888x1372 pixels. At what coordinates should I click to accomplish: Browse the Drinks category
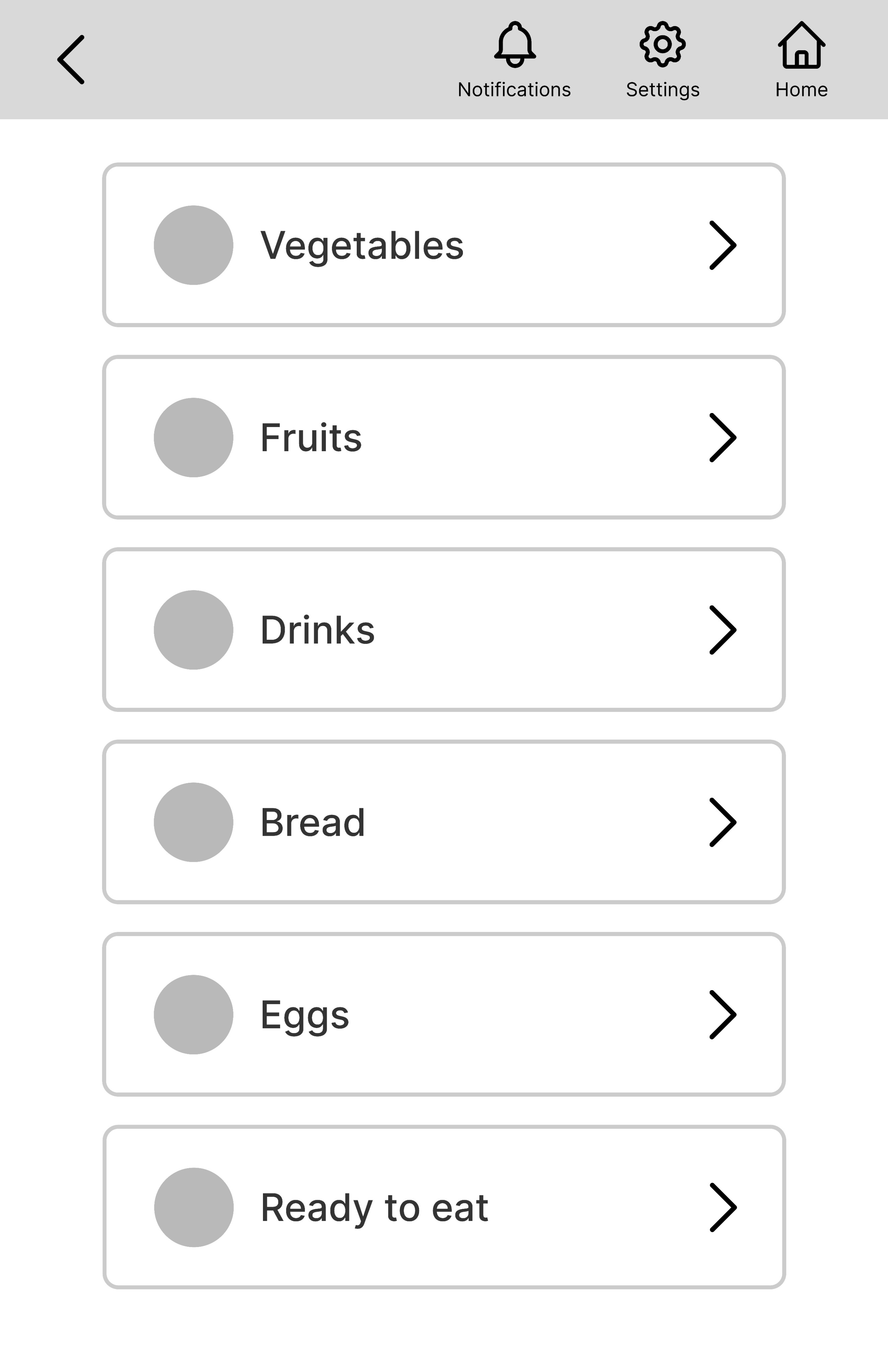pyautogui.click(x=444, y=629)
